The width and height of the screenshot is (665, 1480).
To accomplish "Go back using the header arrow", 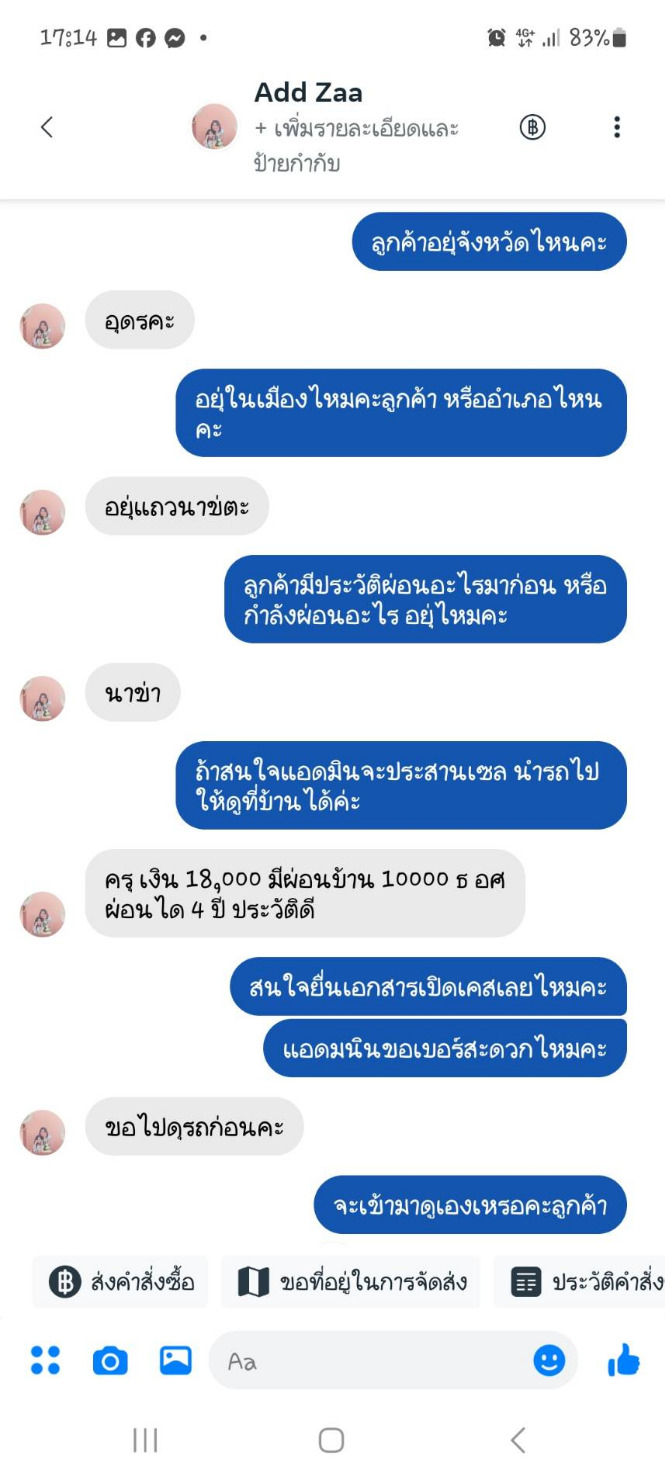I will [46, 127].
